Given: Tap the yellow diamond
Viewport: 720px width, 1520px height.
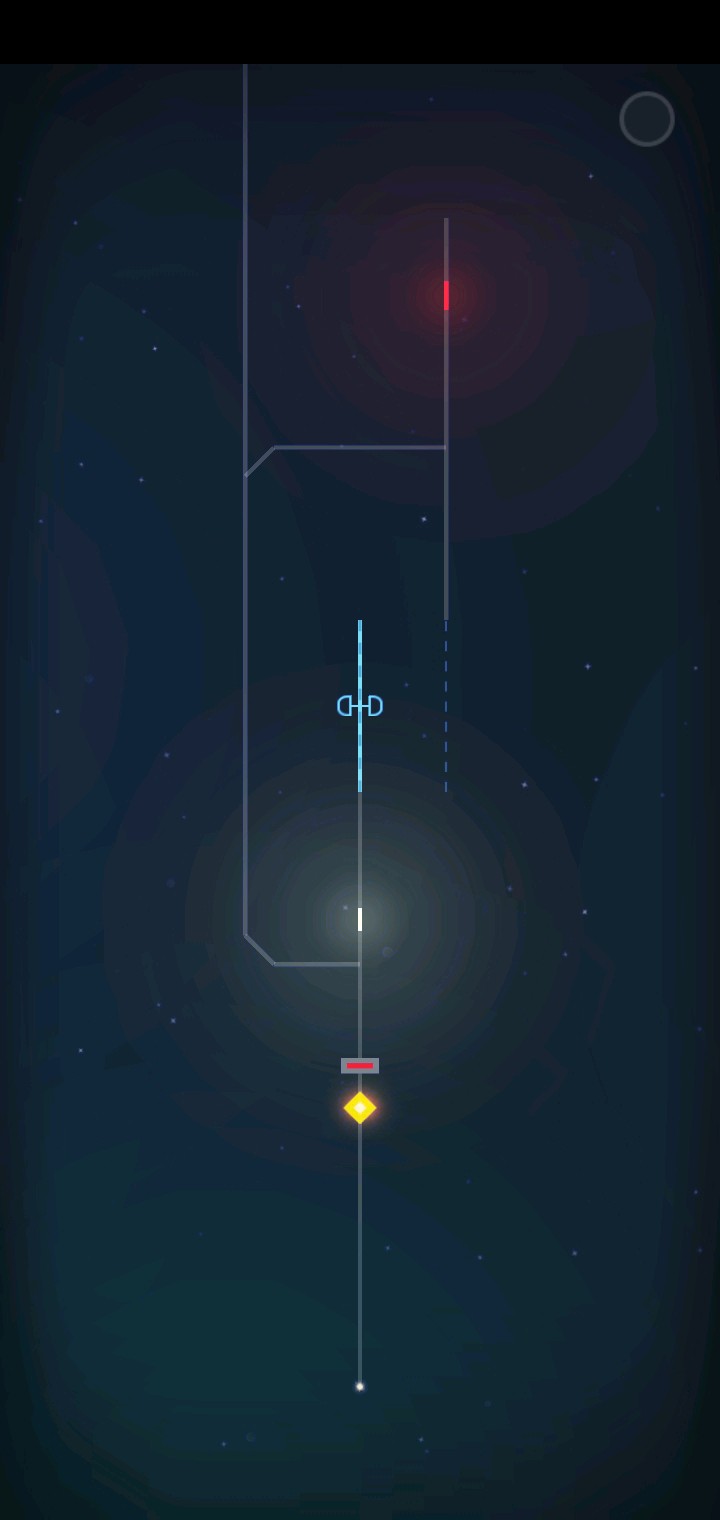Looking at the screenshot, I should click(360, 1107).
